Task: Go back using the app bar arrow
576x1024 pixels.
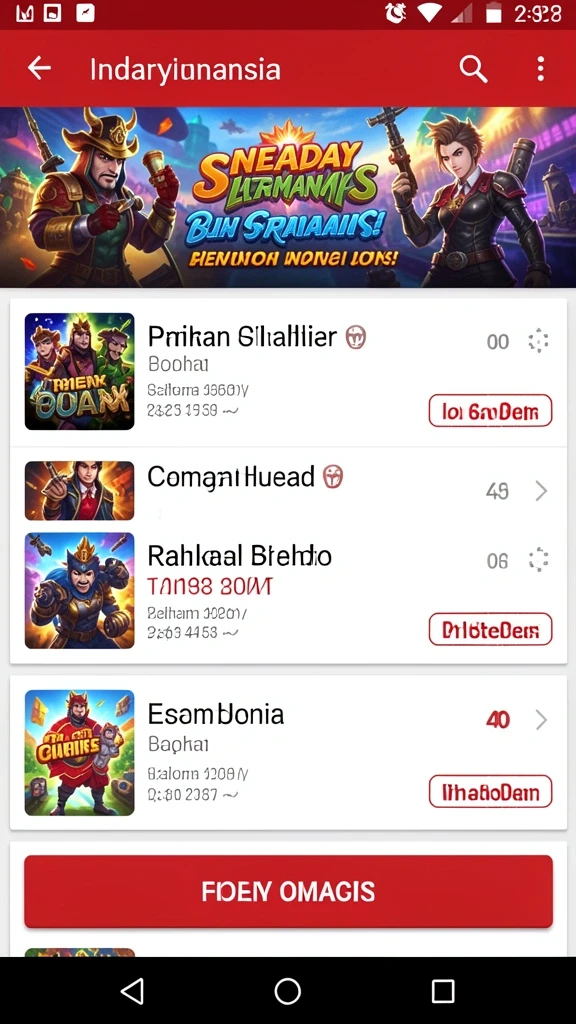Action: (x=39, y=68)
